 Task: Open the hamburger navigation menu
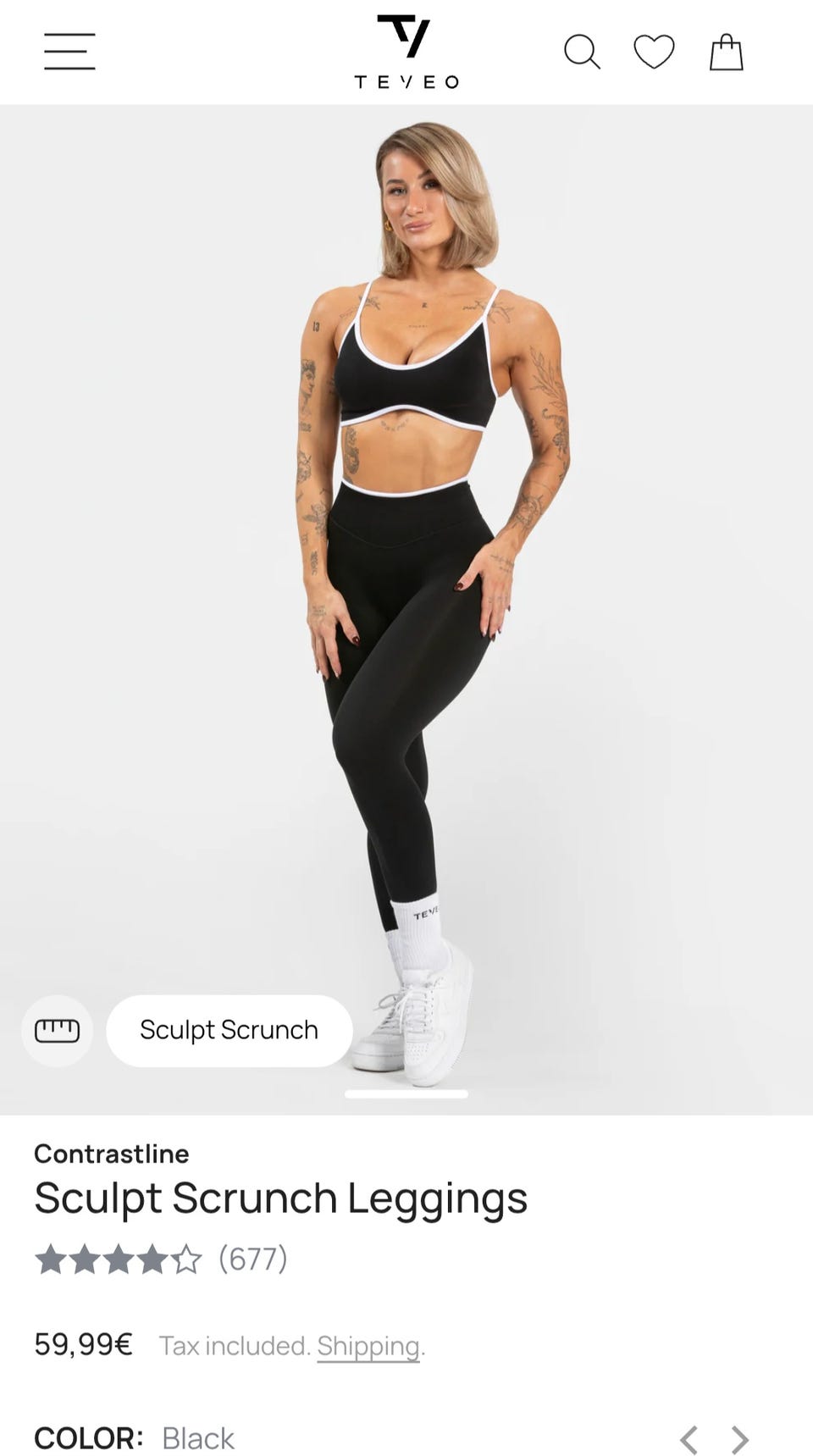[x=69, y=52]
